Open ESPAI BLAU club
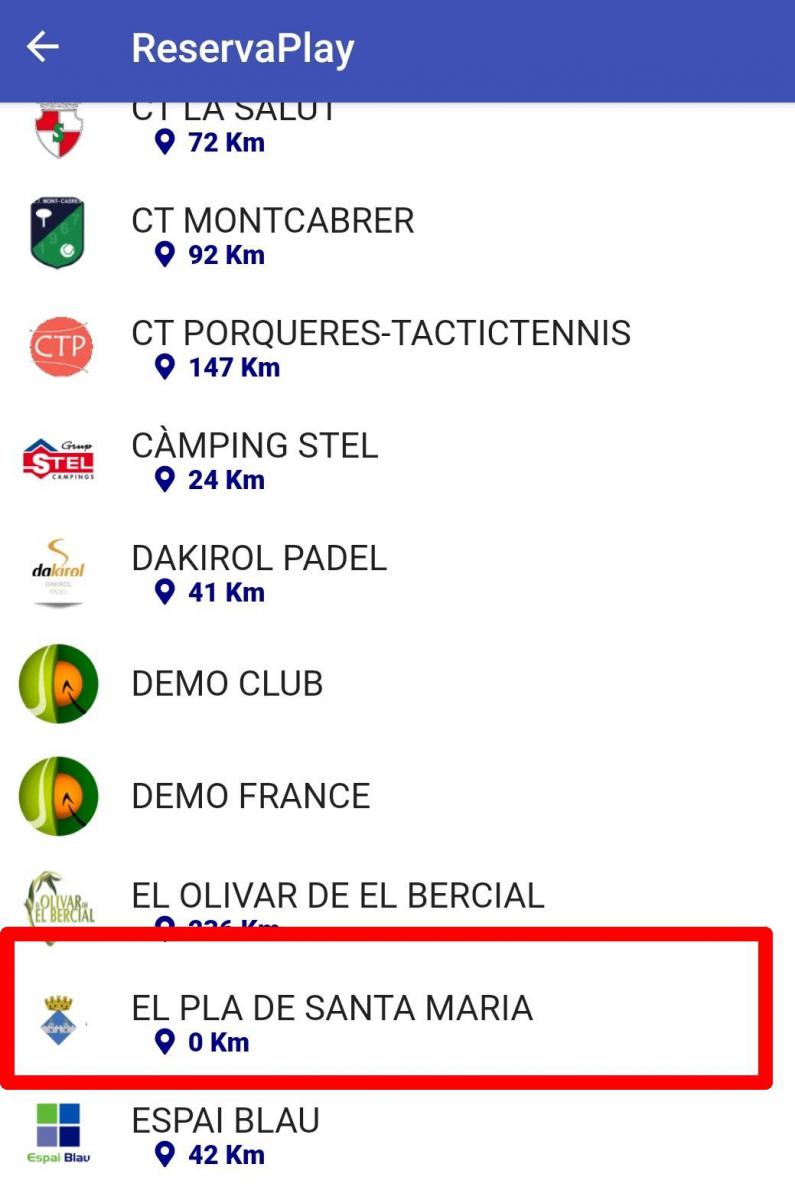The width and height of the screenshot is (795, 1200). coord(225,1134)
